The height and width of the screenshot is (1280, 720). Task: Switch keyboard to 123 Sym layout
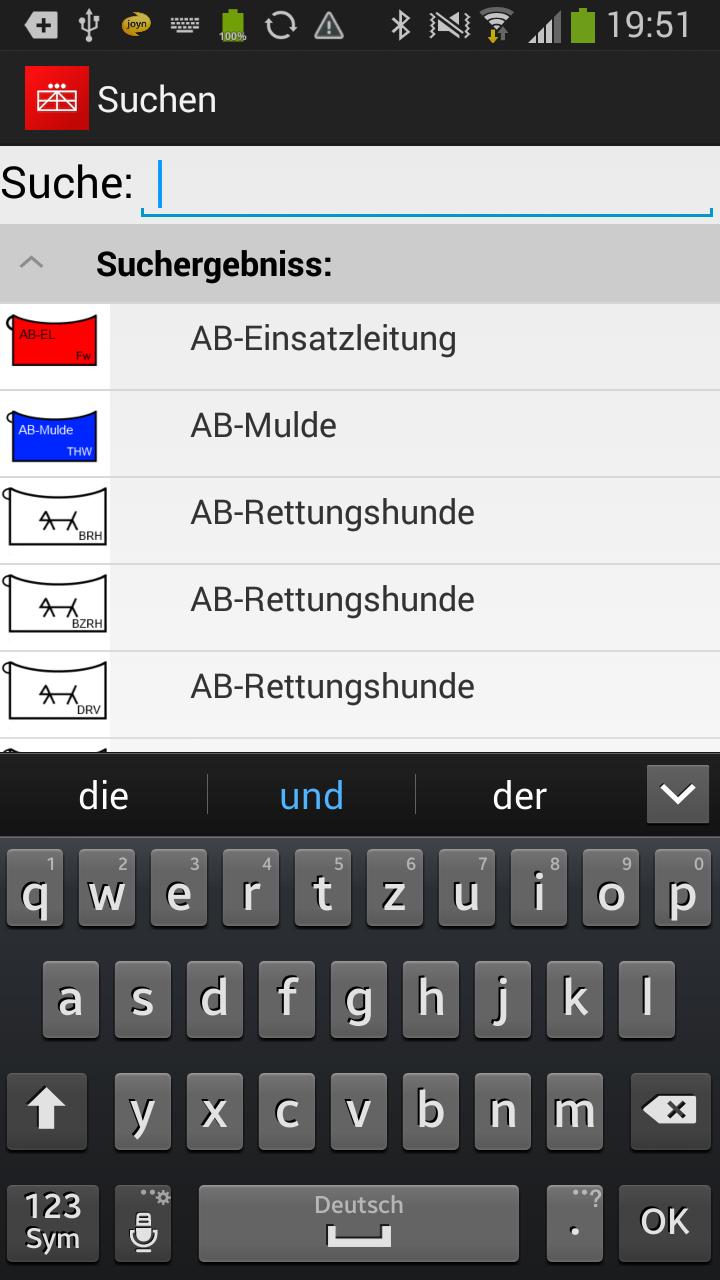click(53, 1222)
